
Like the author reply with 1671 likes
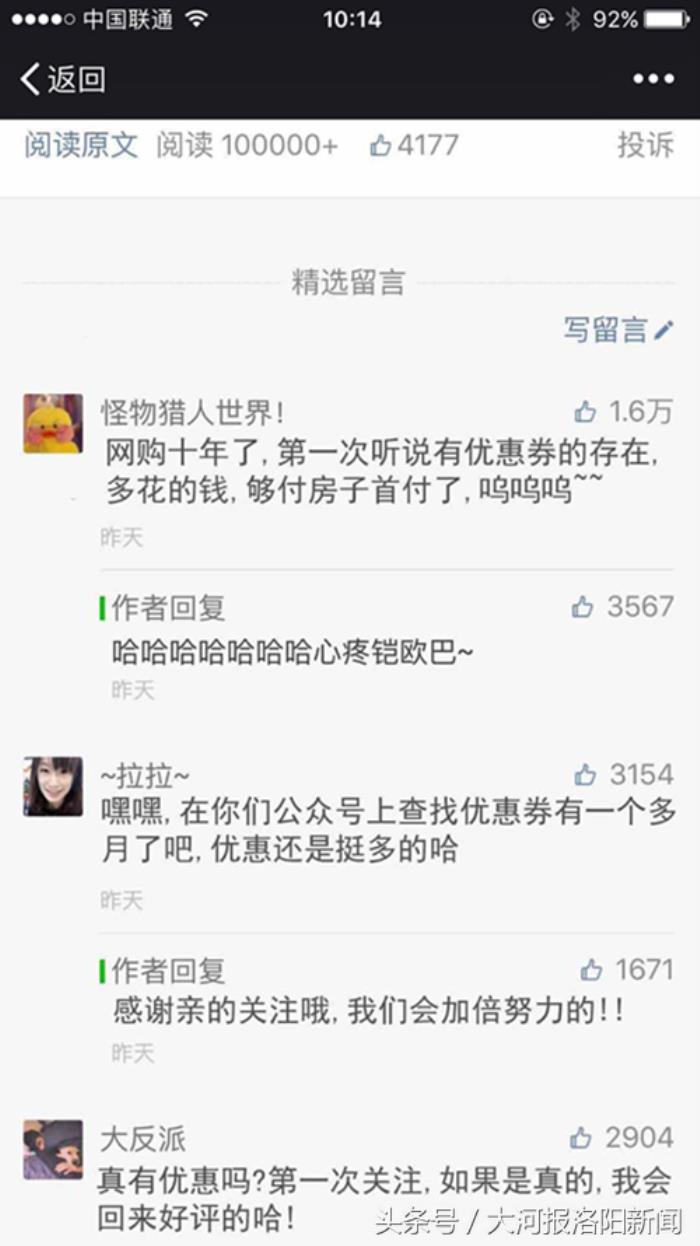point(592,969)
